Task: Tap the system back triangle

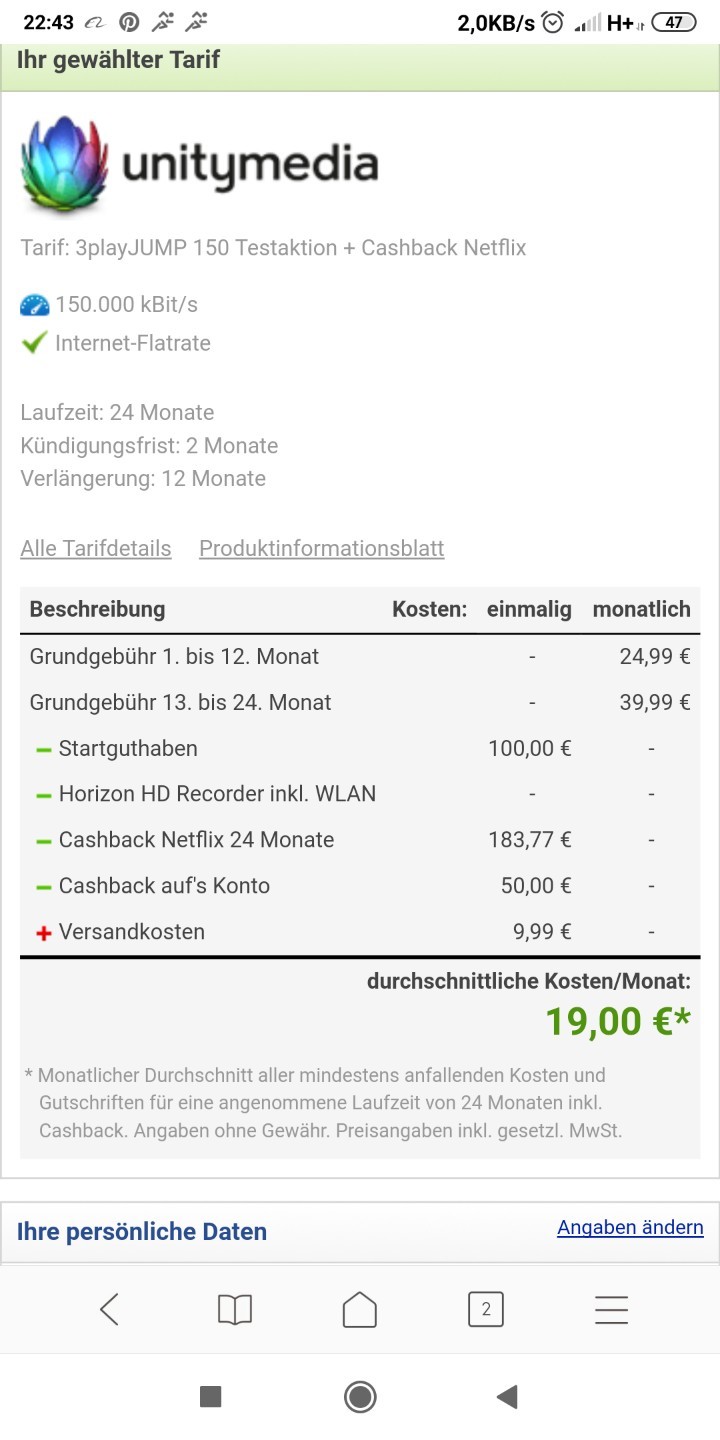Action: pyautogui.click(x=507, y=1397)
